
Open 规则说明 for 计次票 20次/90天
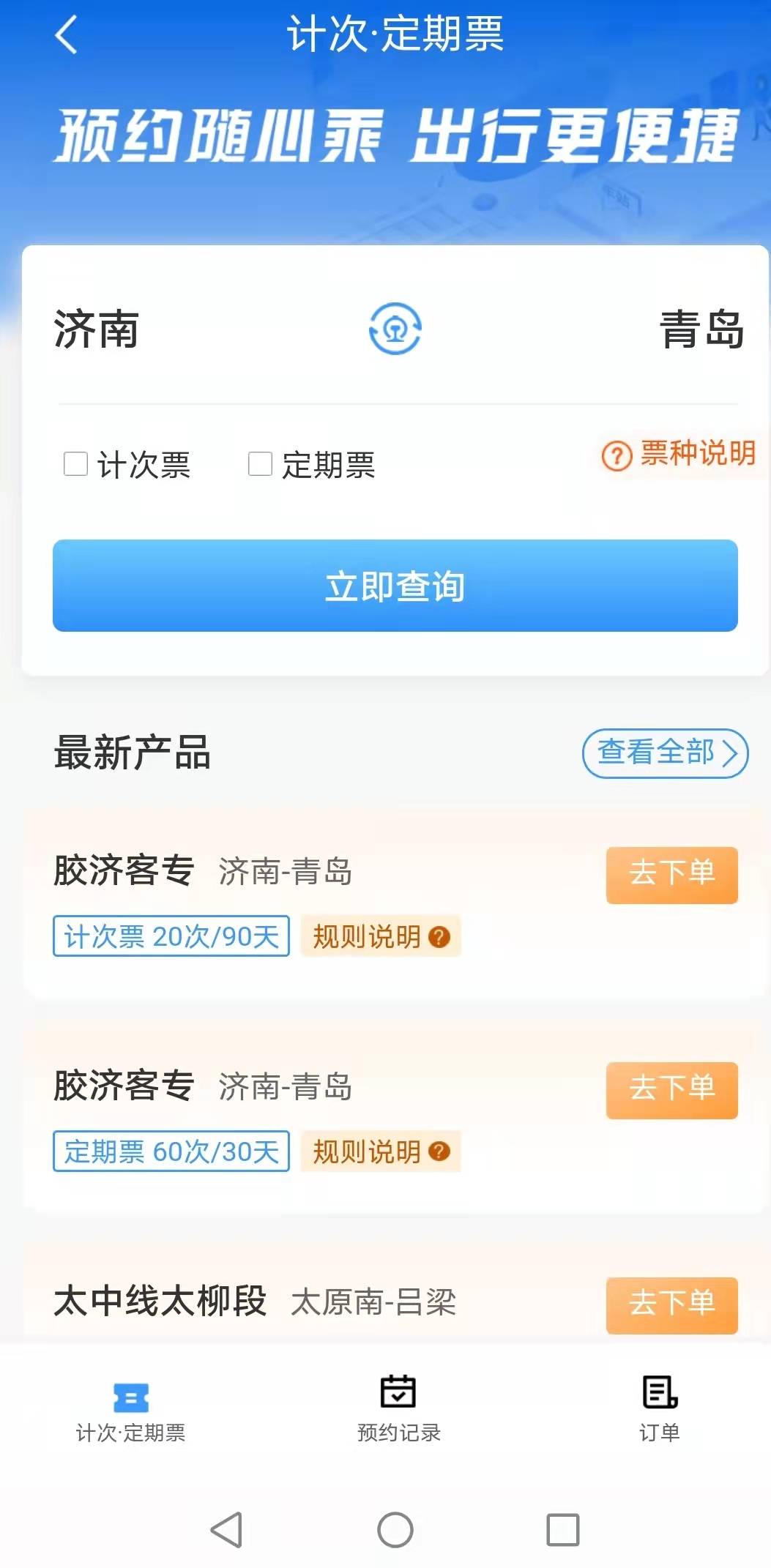coord(380,936)
